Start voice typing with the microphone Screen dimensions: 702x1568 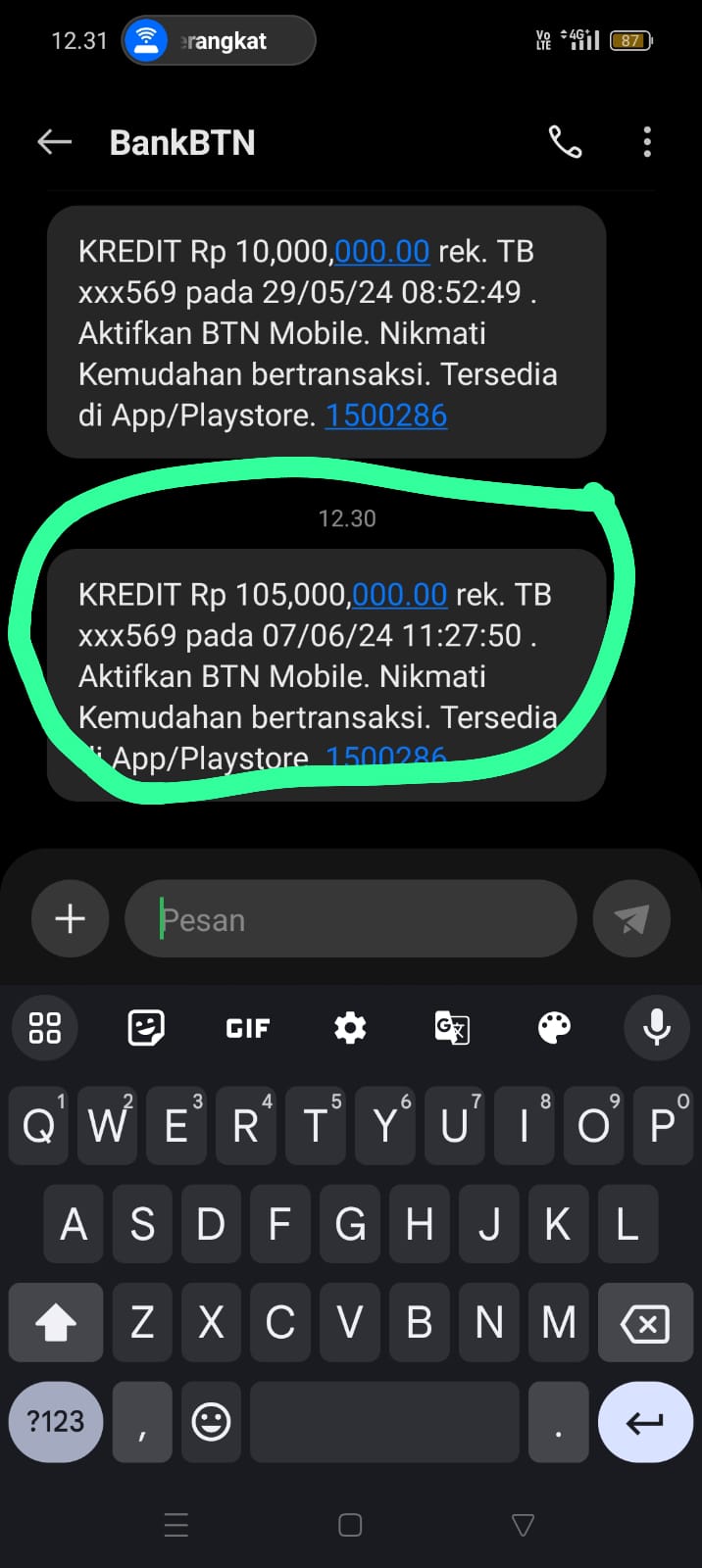pos(656,1028)
